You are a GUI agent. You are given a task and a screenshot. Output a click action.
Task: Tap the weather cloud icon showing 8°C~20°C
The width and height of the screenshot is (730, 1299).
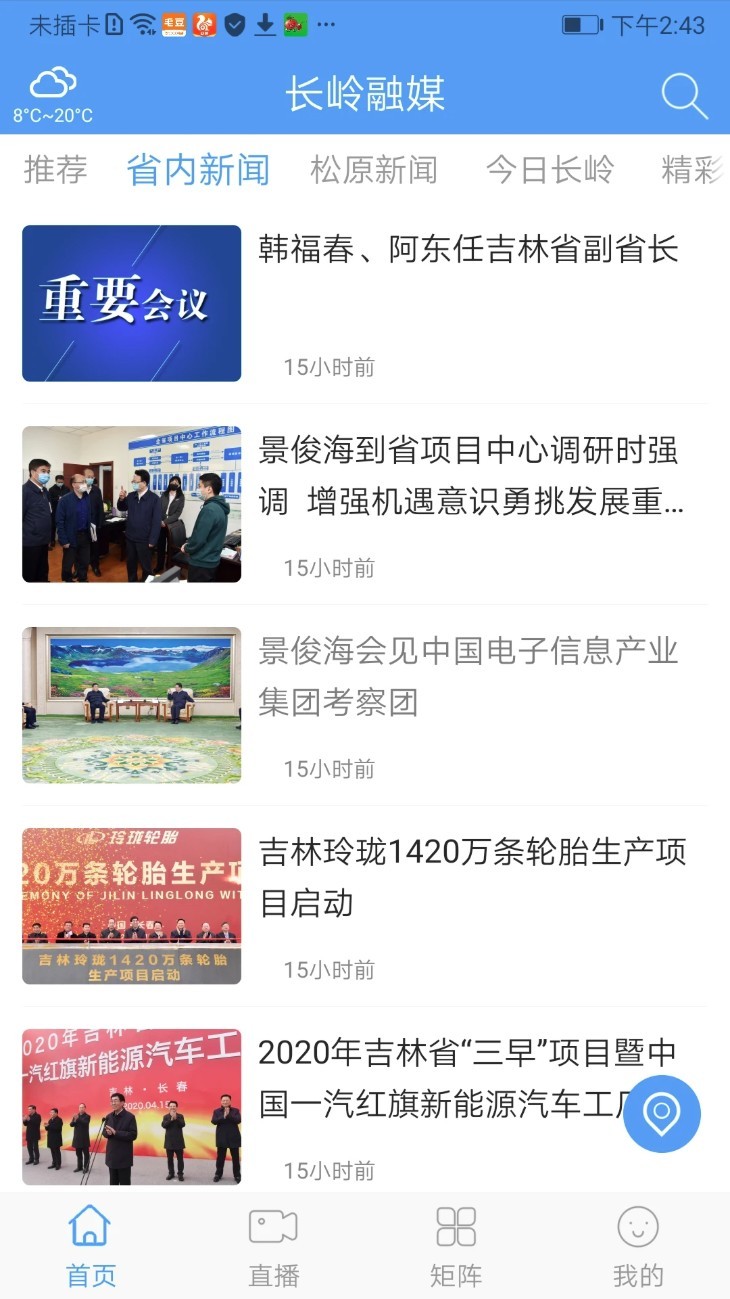(x=55, y=85)
